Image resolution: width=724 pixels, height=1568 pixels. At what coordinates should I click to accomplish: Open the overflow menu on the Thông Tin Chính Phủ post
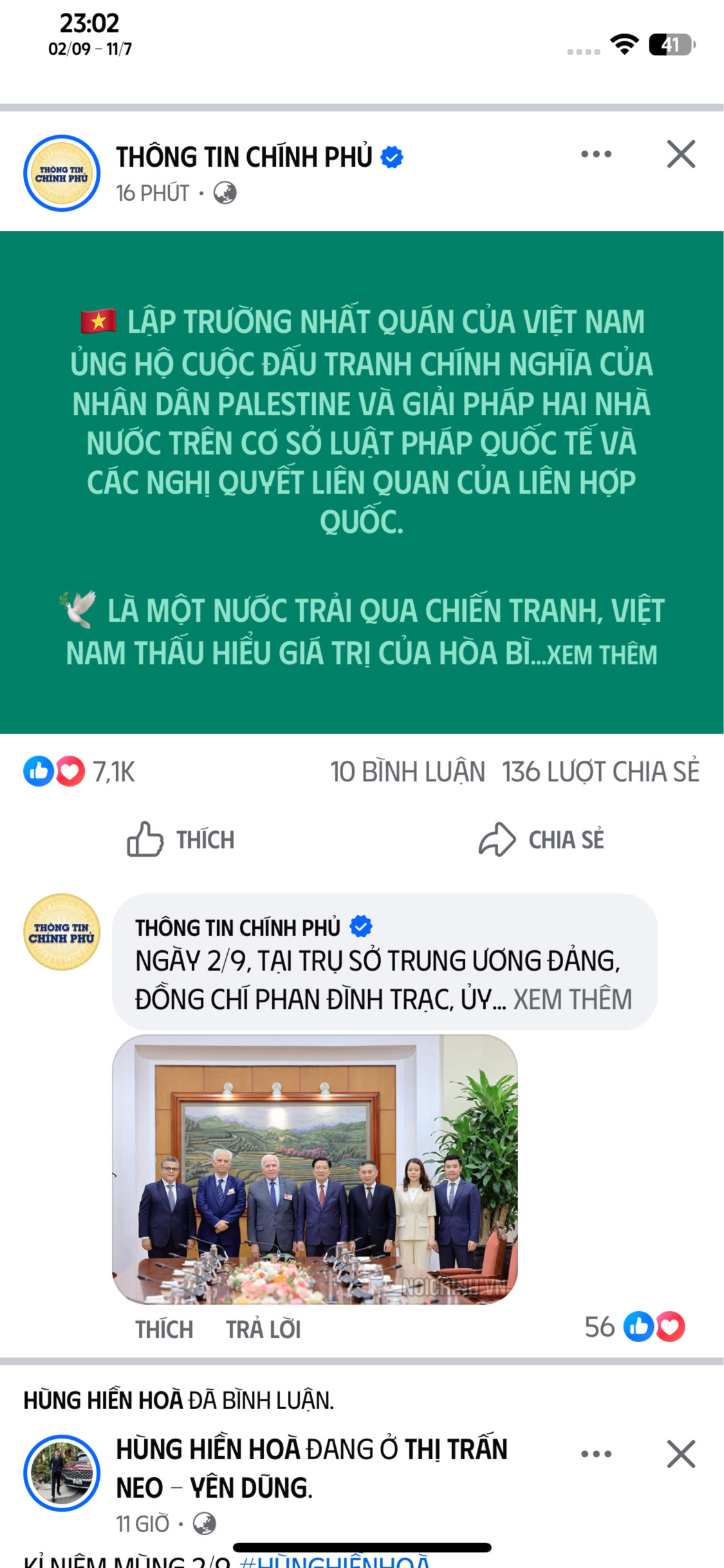[x=596, y=154]
